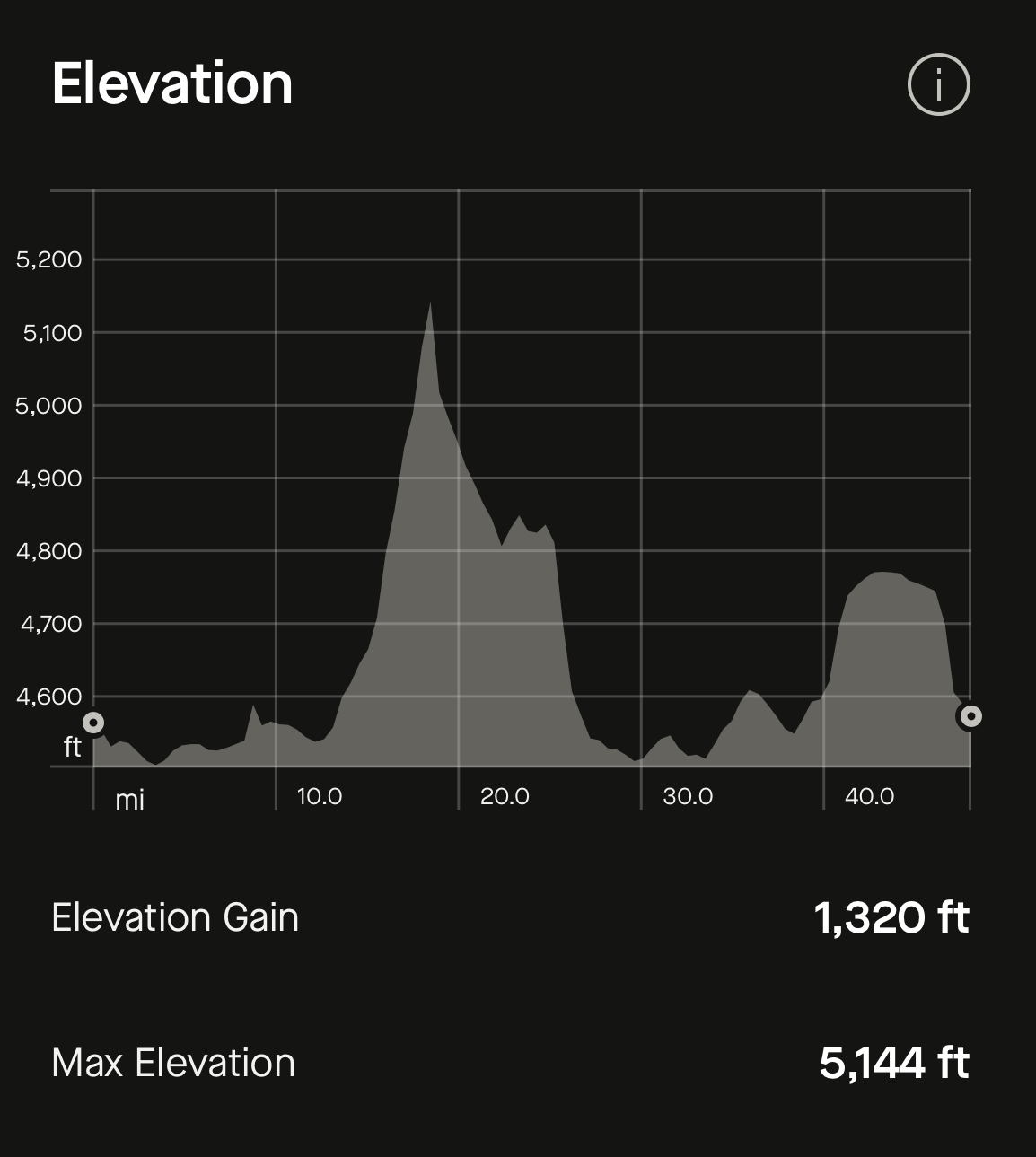The image size is (1036, 1157).
Task: Open the elevation info icon
Action: click(938, 85)
